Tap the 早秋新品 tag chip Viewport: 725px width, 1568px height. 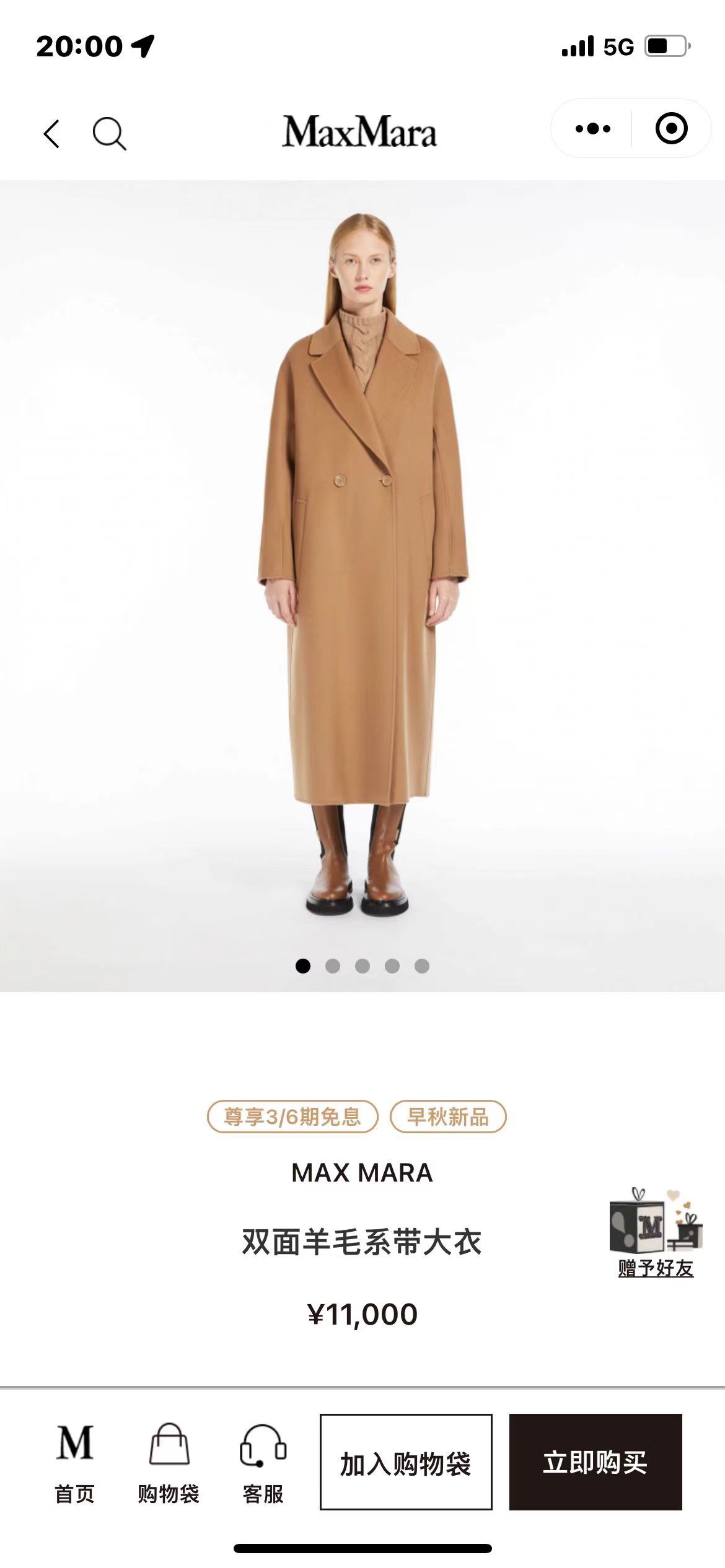(447, 1117)
